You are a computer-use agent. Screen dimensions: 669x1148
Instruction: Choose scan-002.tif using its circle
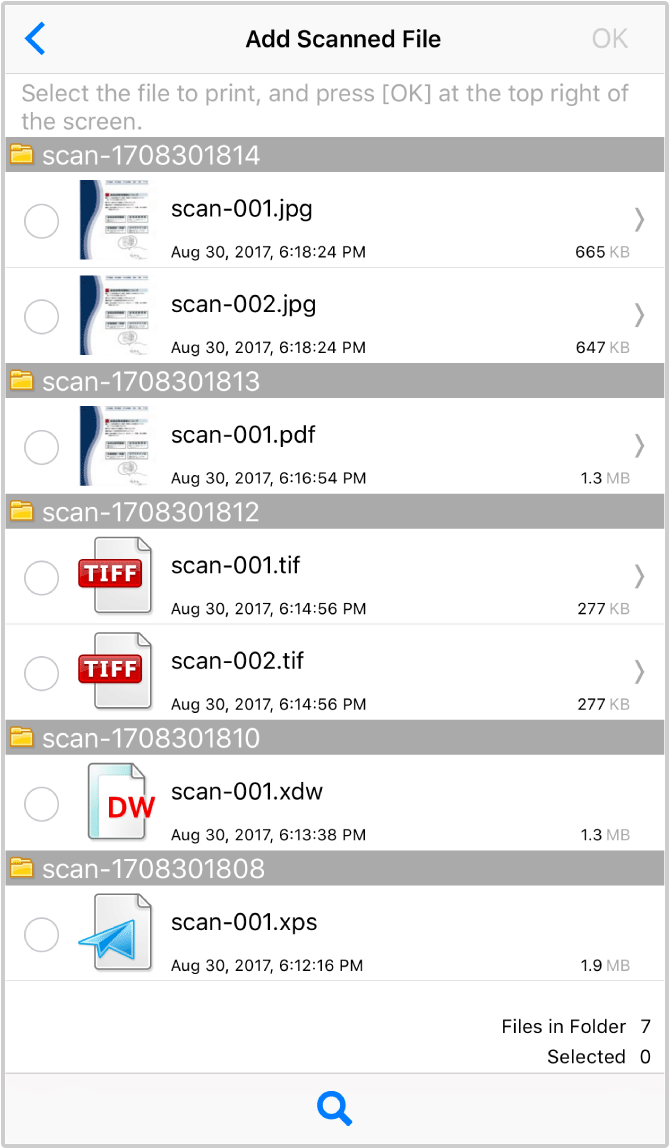click(41, 673)
